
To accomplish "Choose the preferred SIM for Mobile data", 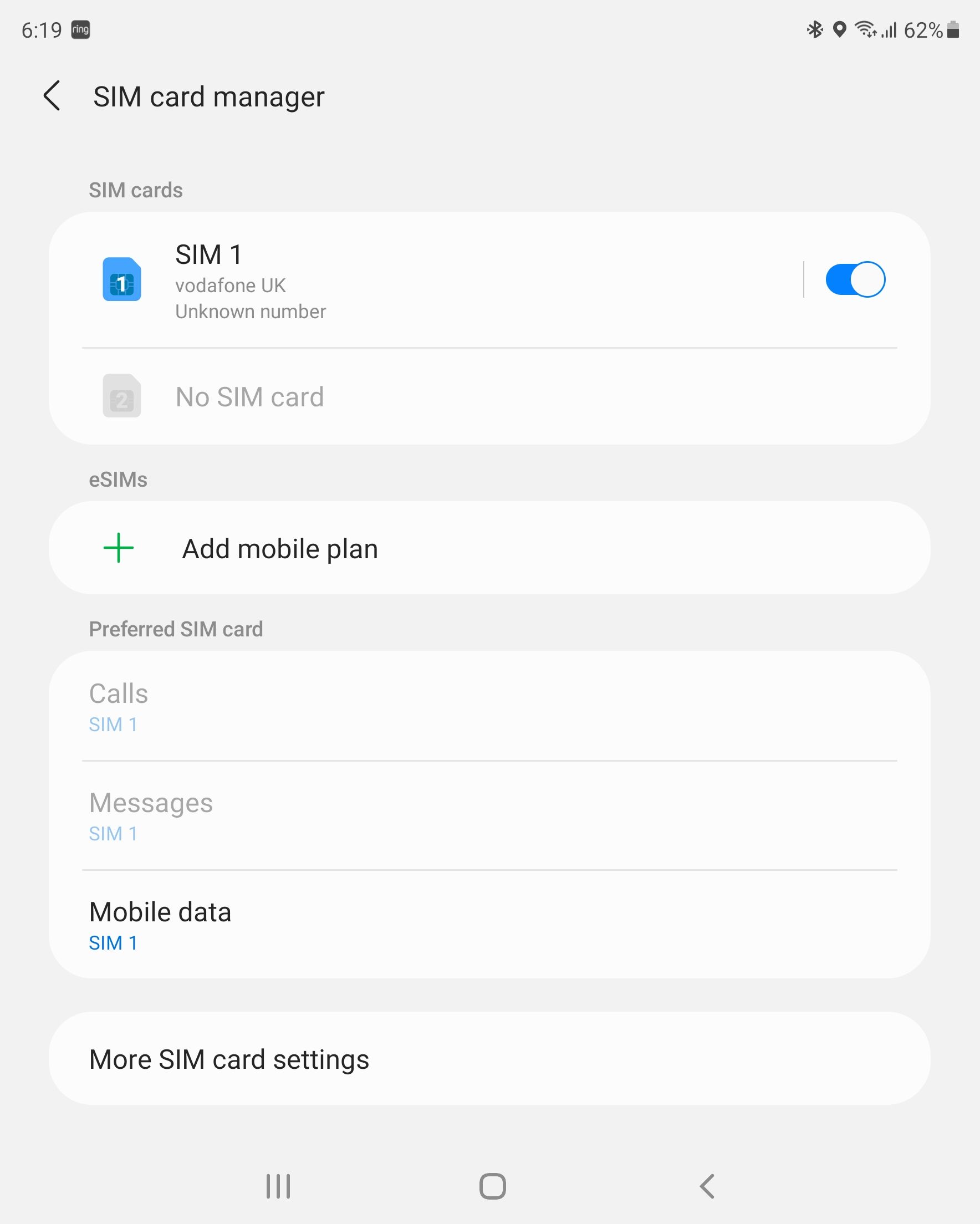I will [160, 925].
